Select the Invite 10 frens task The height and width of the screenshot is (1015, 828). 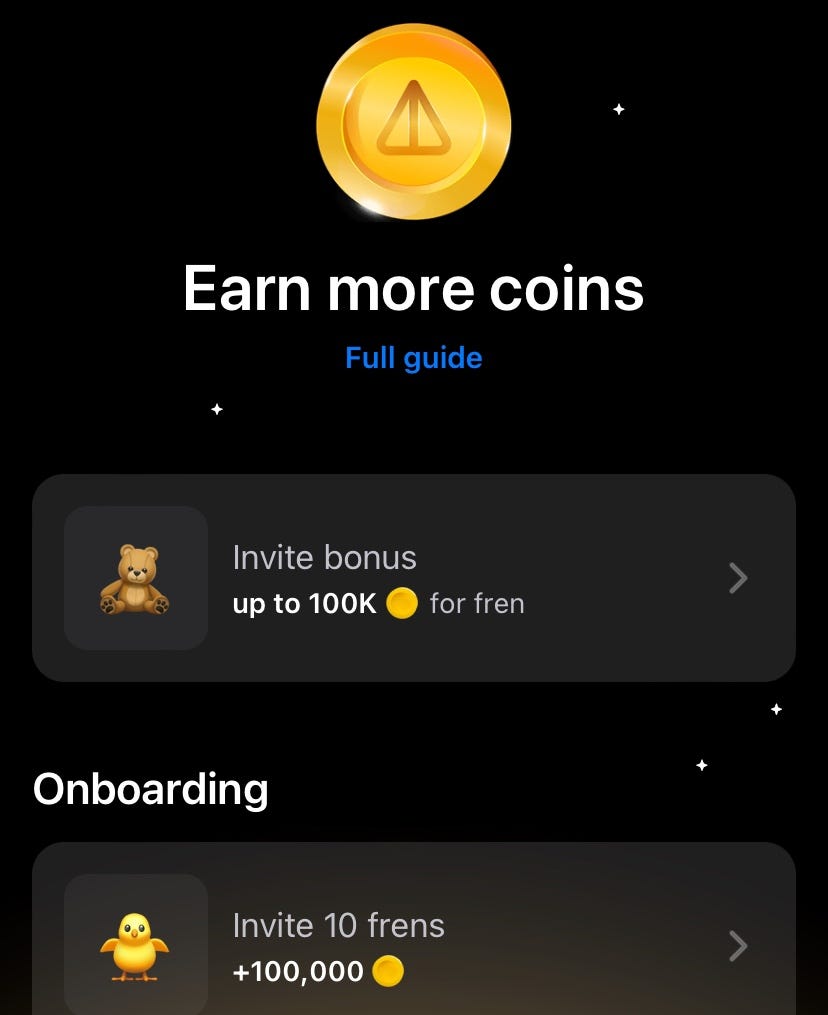tap(413, 945)
